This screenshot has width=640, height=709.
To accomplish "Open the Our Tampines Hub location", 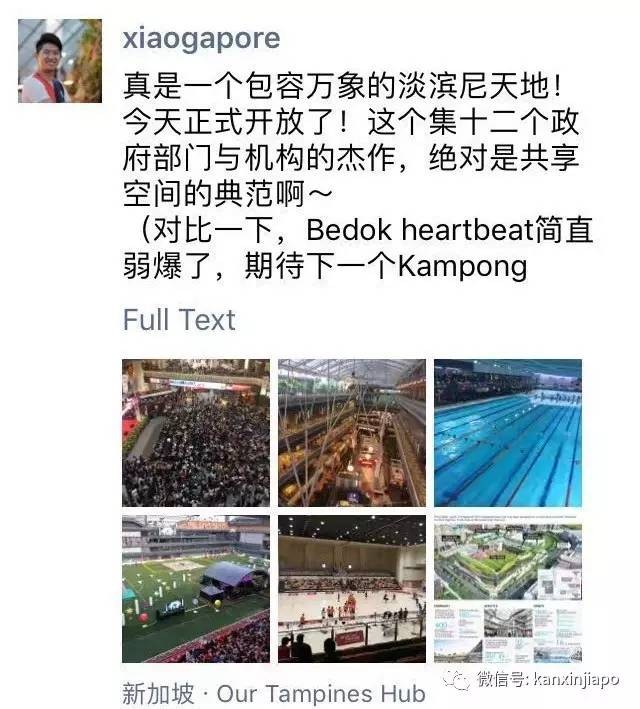I will [320, 693].
